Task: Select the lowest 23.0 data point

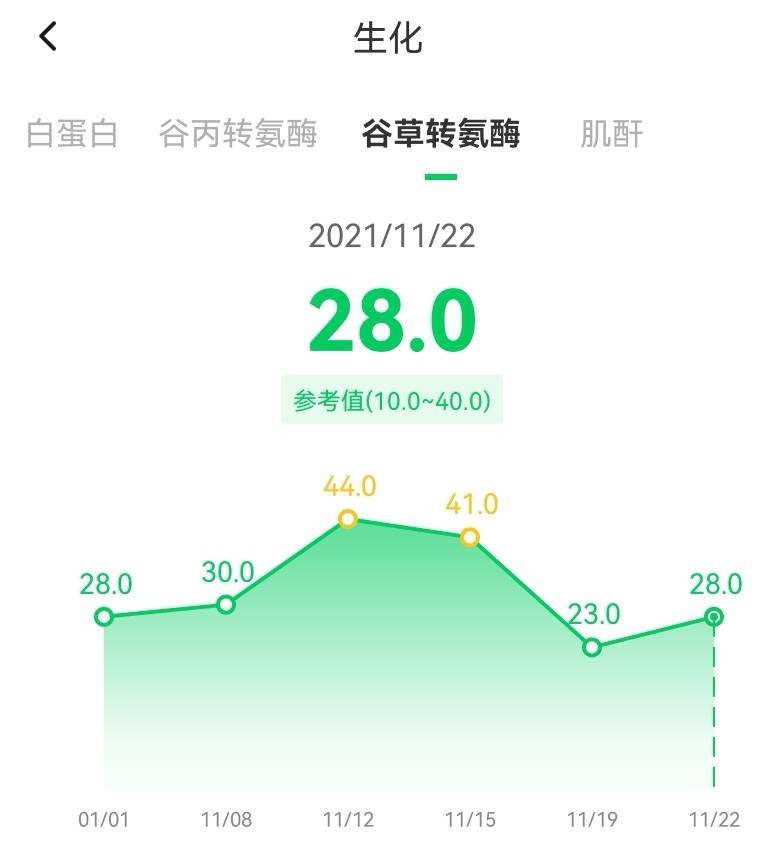Action: coord(592,649)
